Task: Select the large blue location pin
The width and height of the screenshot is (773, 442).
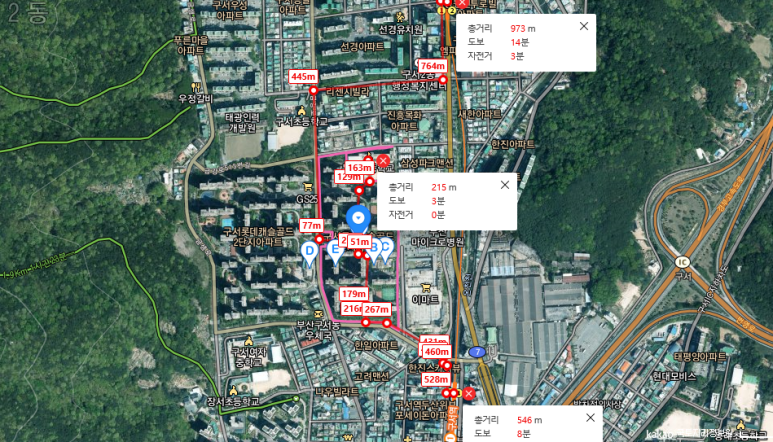Action: click(x=358, y=219)
